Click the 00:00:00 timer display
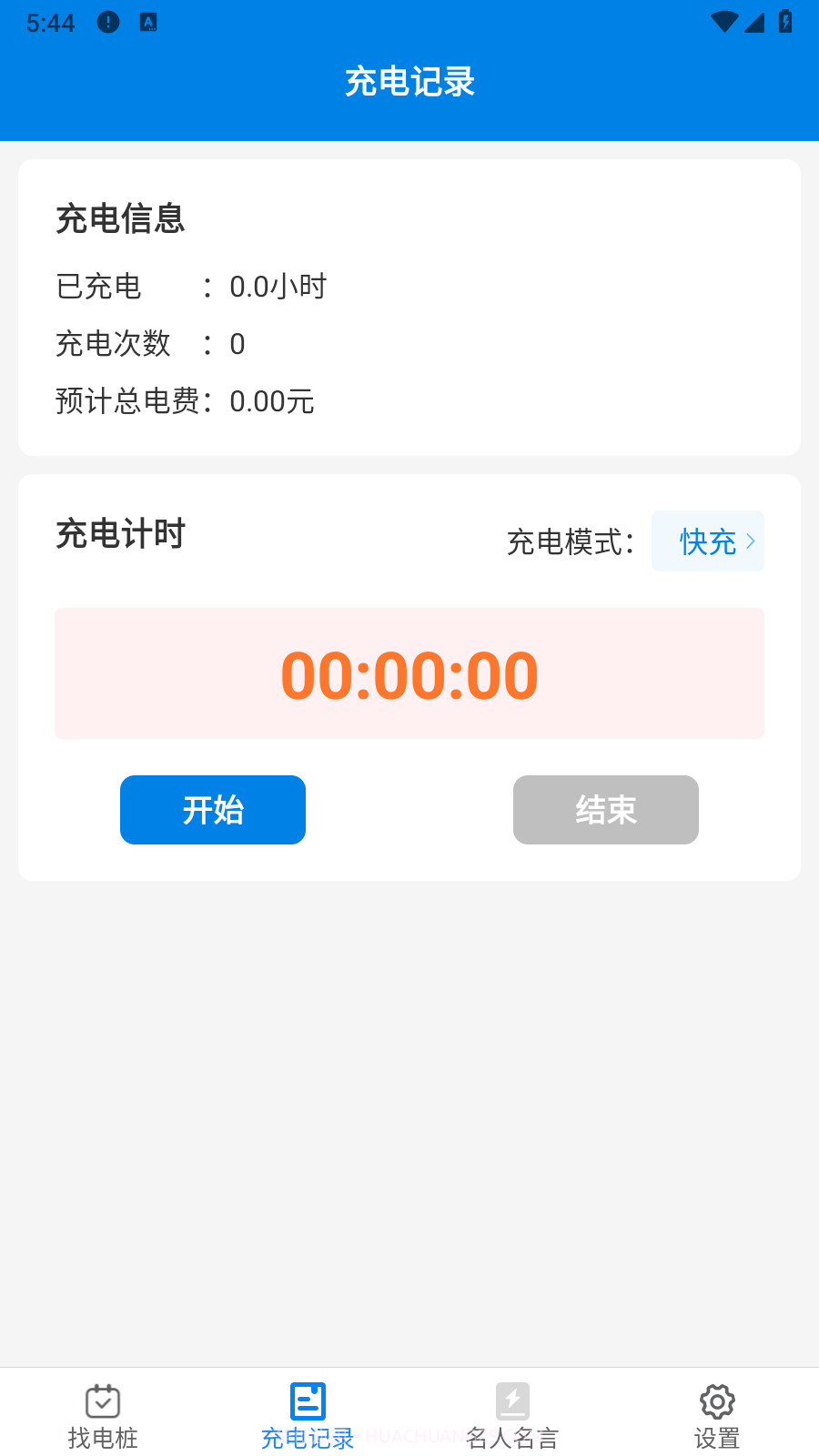 point(409,673)
